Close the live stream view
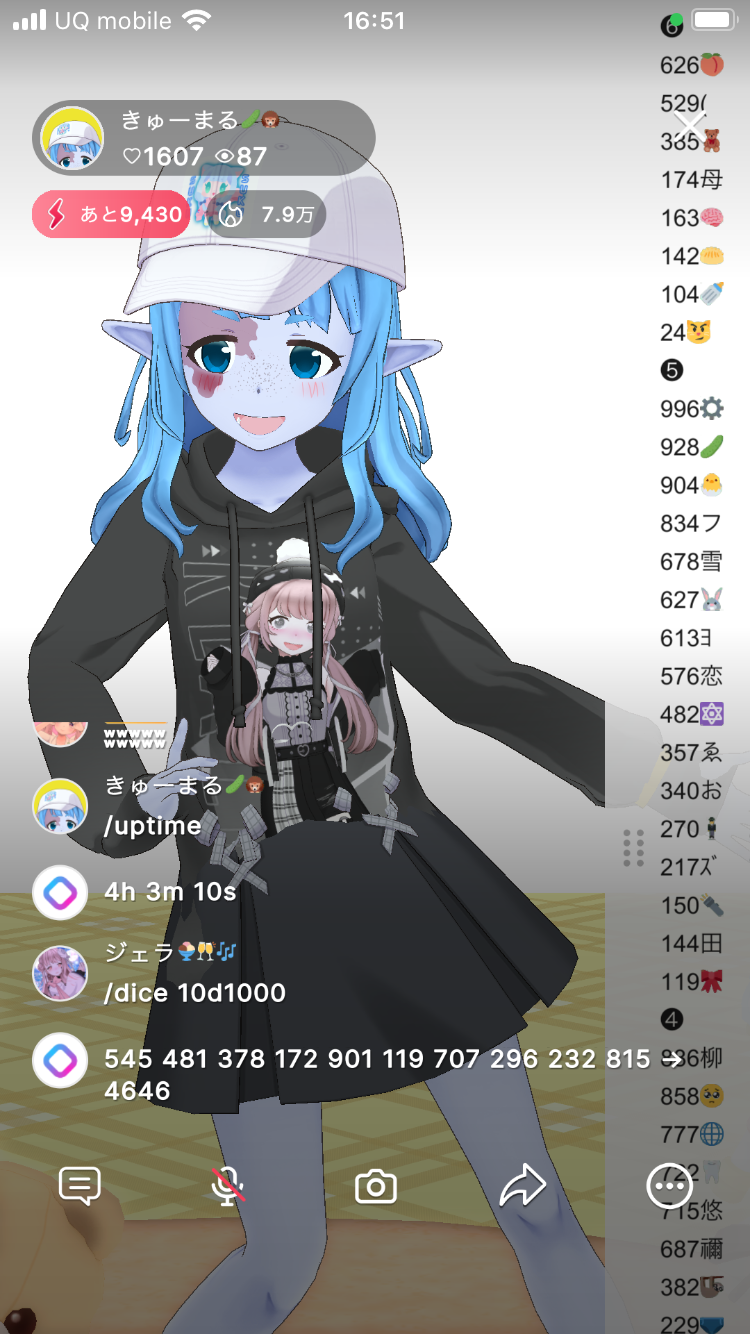This screenshot has height=1334, width=750. (x=689, y=127)
